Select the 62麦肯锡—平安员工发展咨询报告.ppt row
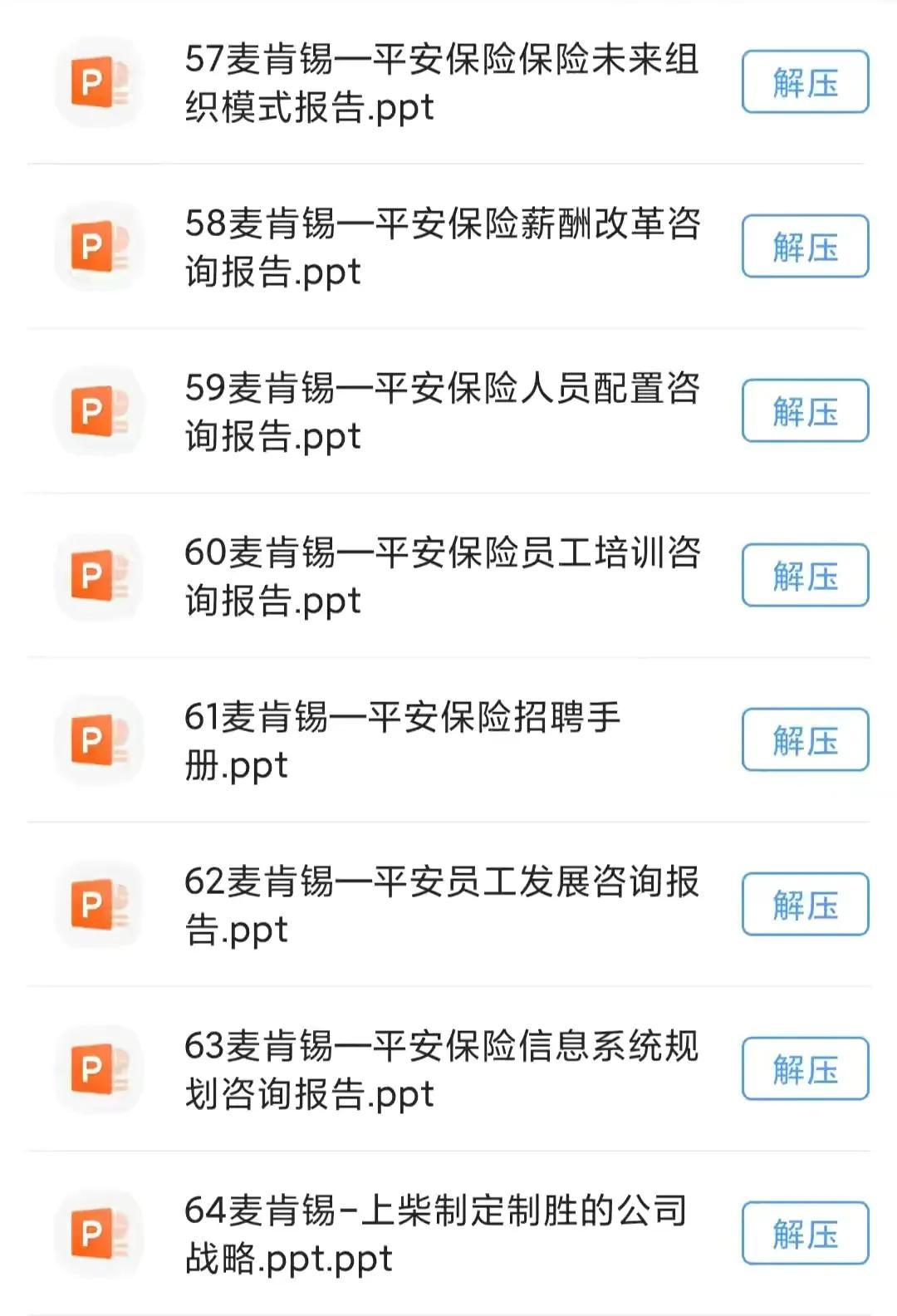897x1316 pixels. tap(440, 906)
